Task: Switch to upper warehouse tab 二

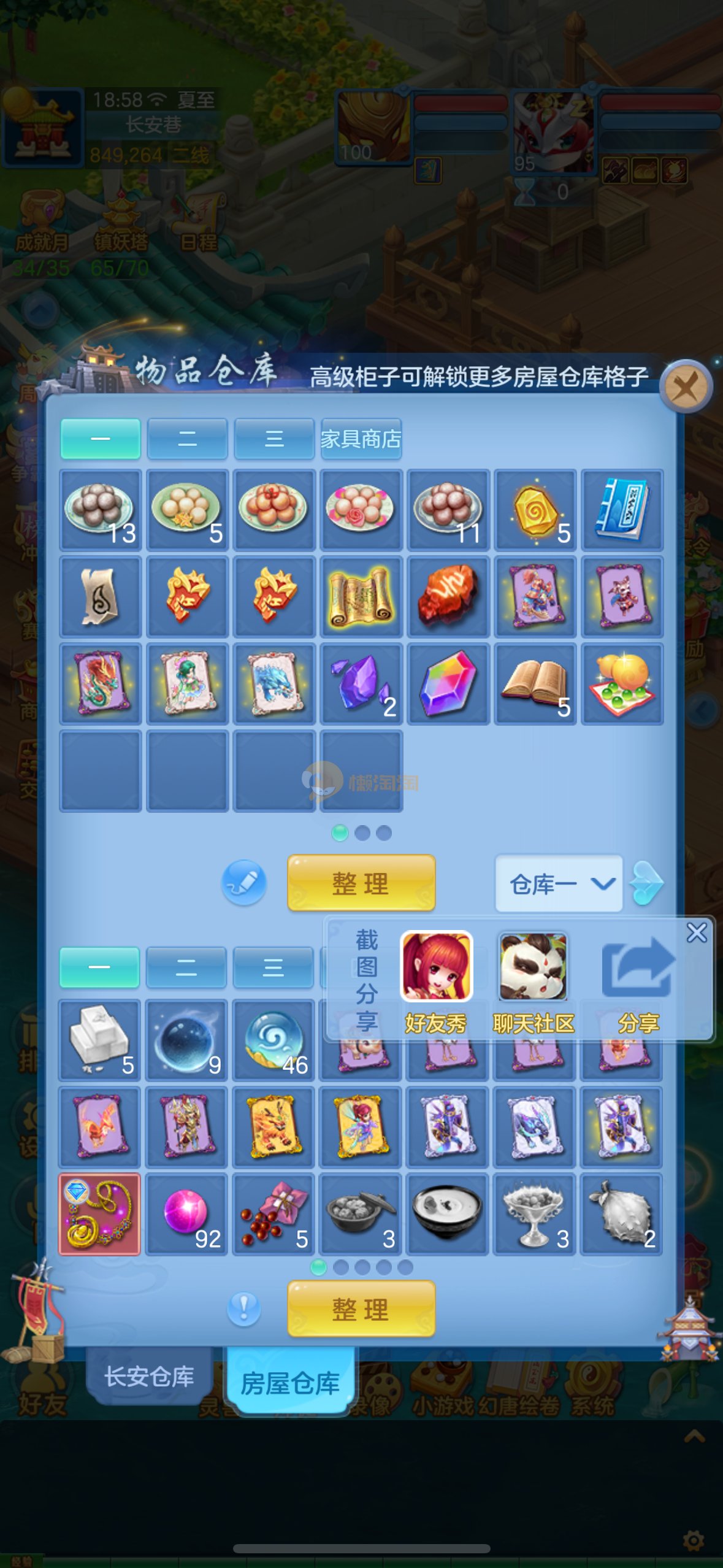Action: (x=187, y=439)
